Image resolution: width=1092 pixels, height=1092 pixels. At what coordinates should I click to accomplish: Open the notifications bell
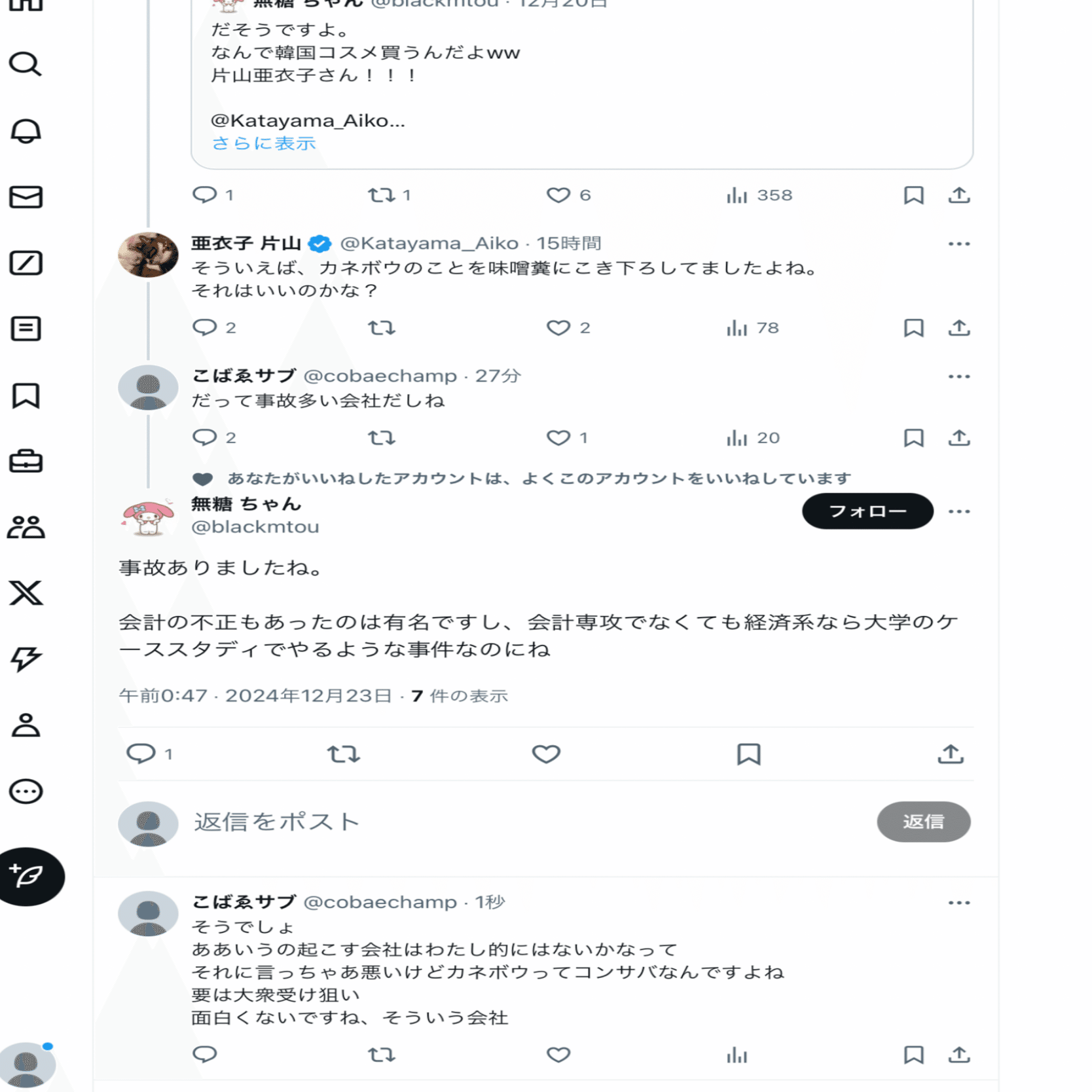point(26,131)
